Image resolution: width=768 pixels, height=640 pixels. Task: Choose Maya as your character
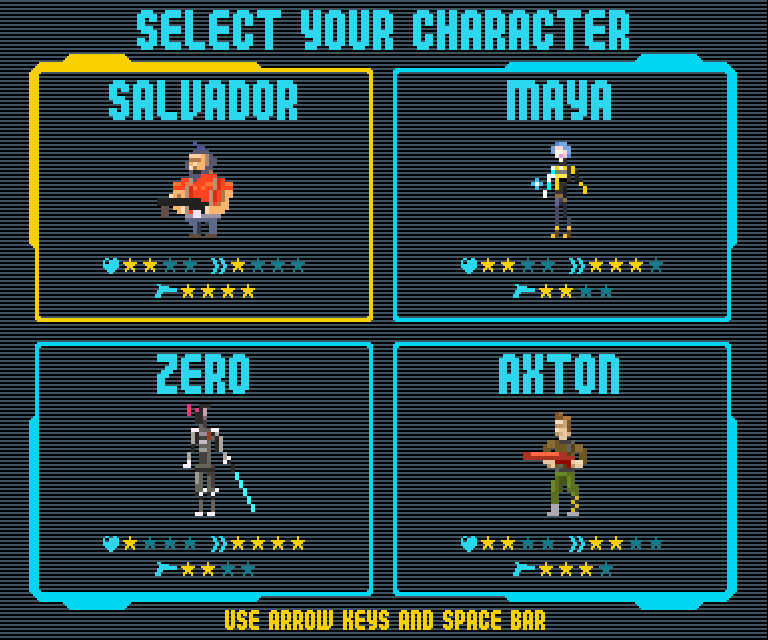click(x=561, y=195)
